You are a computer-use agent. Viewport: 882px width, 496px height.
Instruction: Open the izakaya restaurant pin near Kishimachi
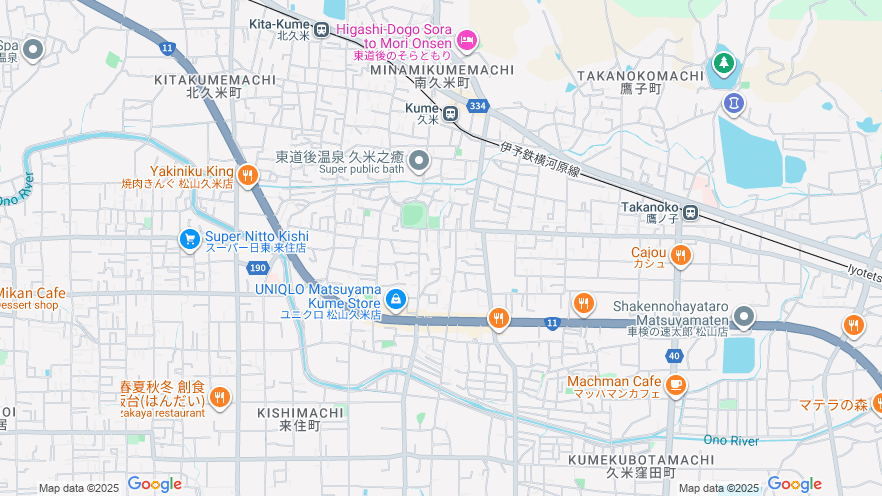point(220,398)
